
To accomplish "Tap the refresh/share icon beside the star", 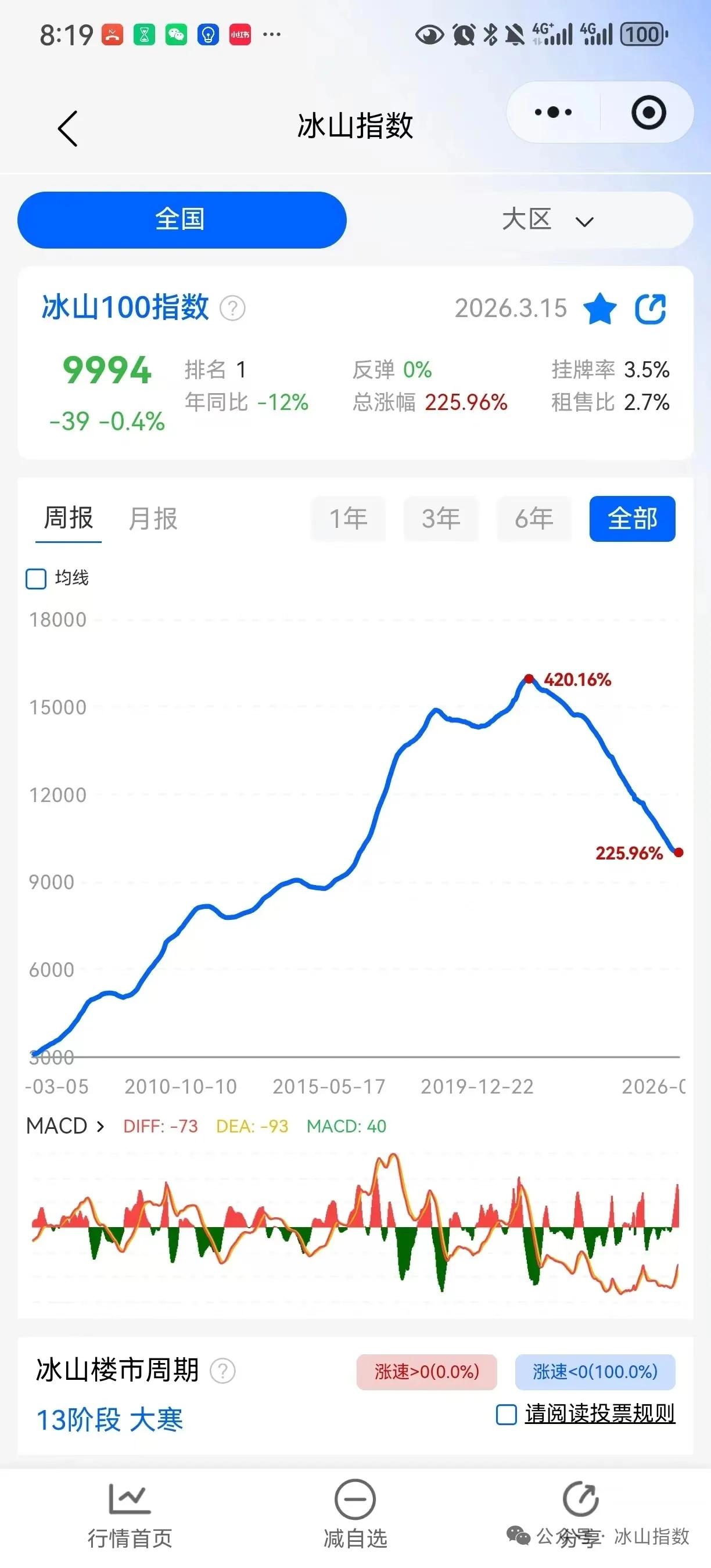I will pyautogui.click(x=649, y=310).
